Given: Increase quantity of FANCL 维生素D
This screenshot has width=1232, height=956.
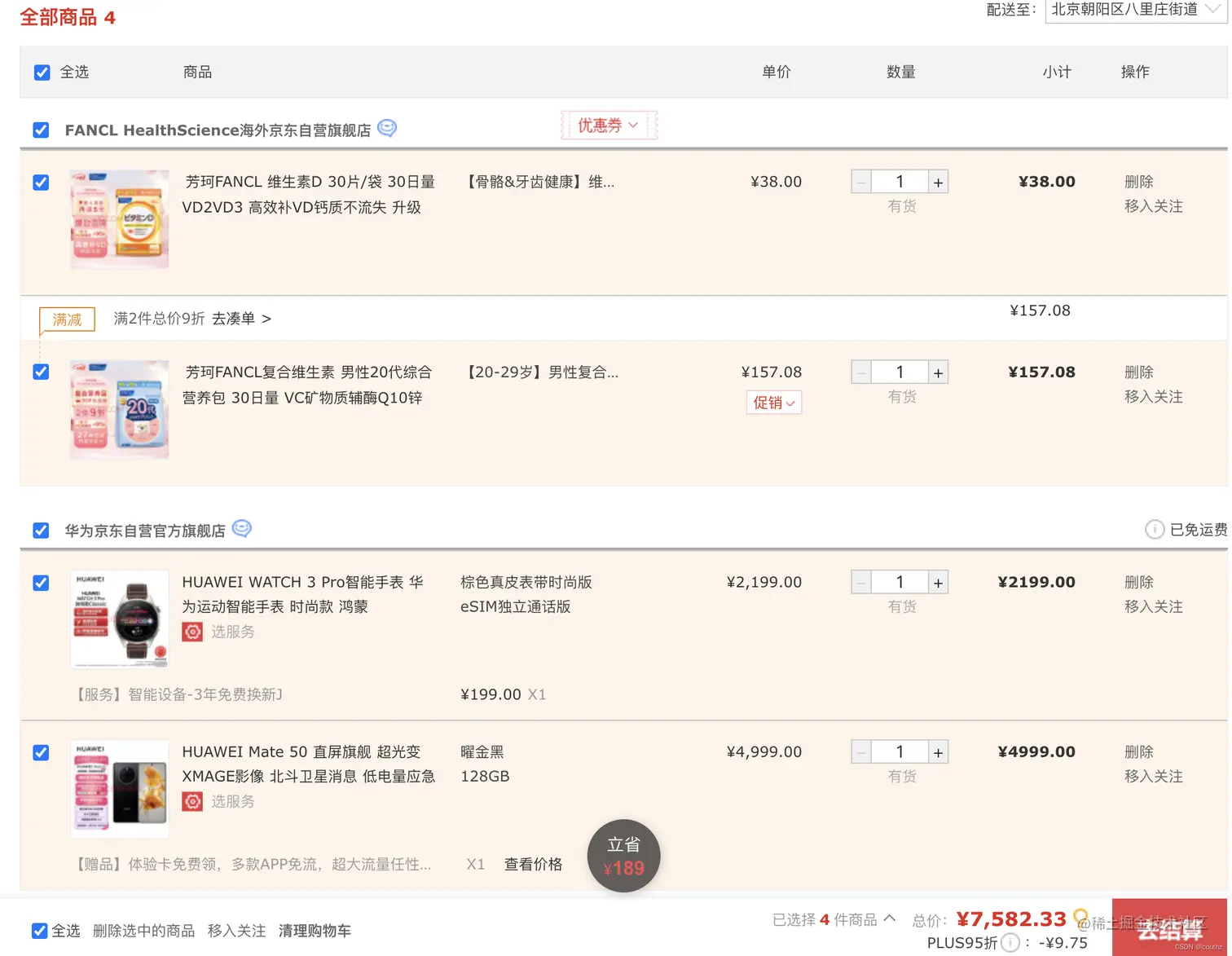Looking at the screenshot, I should [x=938, y=183].
